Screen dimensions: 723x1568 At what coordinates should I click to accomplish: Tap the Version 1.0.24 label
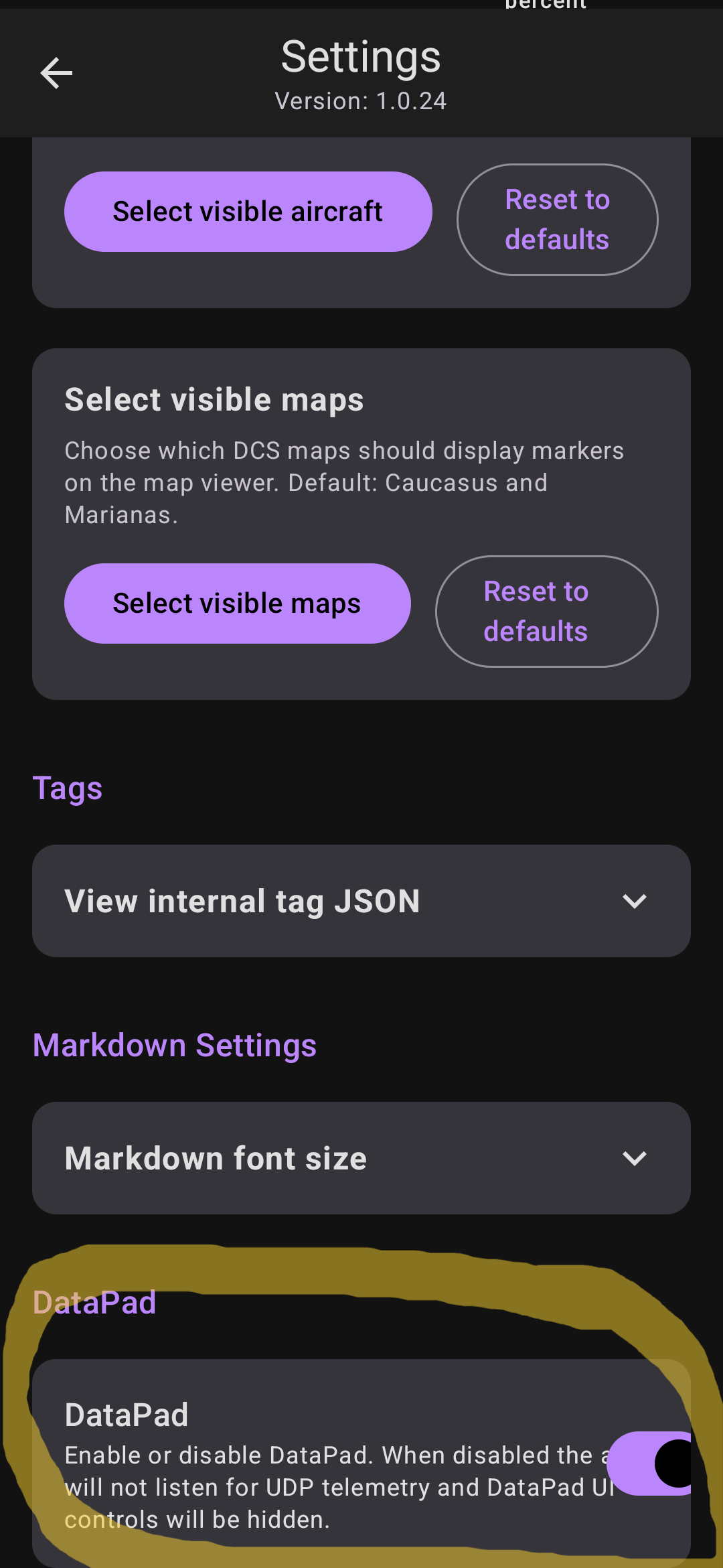[360, 100]
